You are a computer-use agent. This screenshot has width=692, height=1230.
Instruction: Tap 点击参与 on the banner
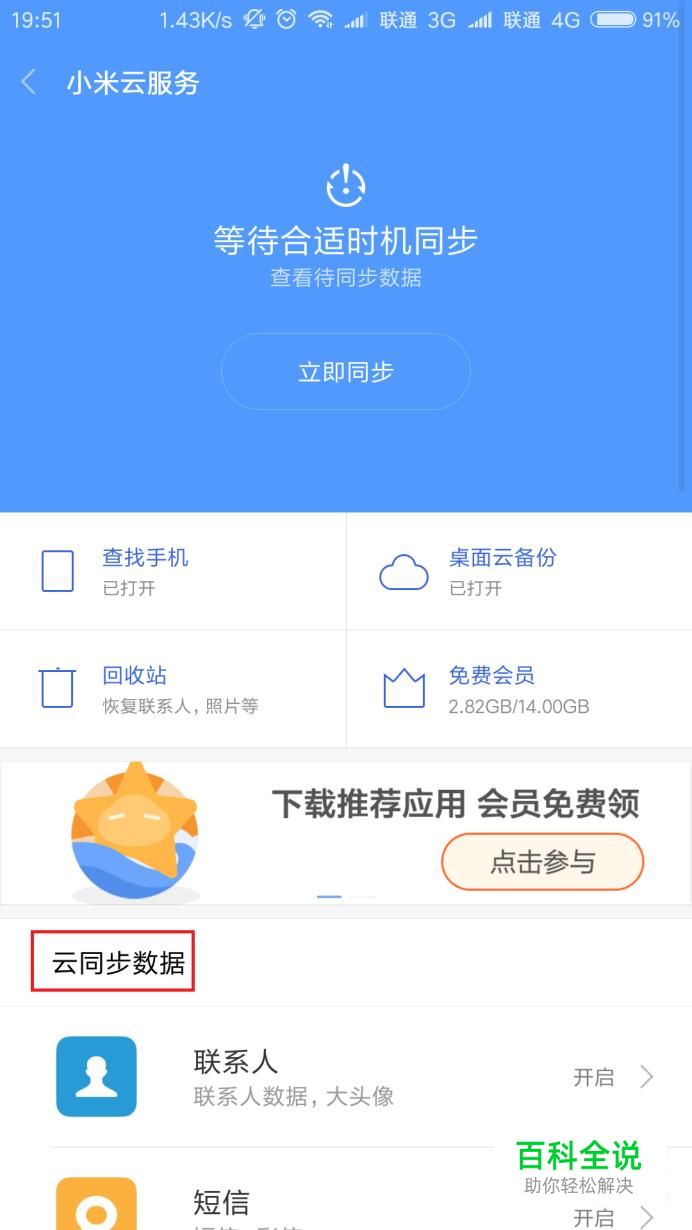(543, 861)
